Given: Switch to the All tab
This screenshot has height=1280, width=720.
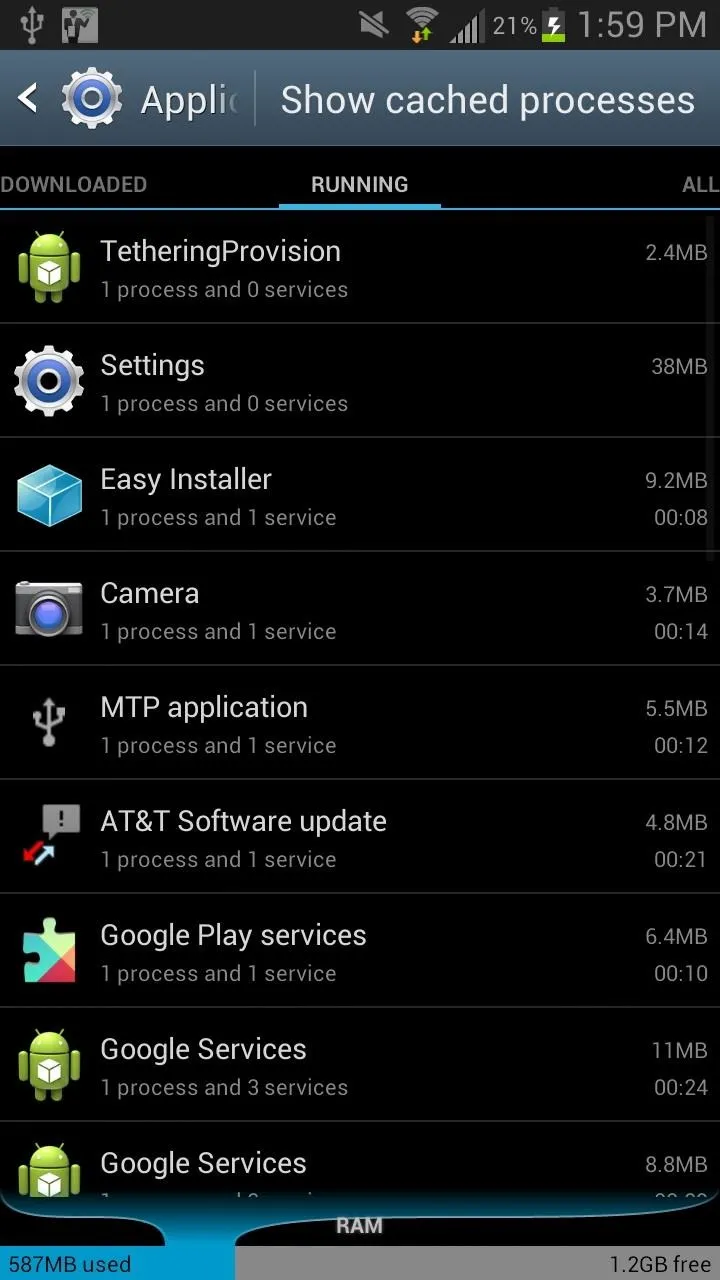Looking at the screenshot, I should point(700,184).
